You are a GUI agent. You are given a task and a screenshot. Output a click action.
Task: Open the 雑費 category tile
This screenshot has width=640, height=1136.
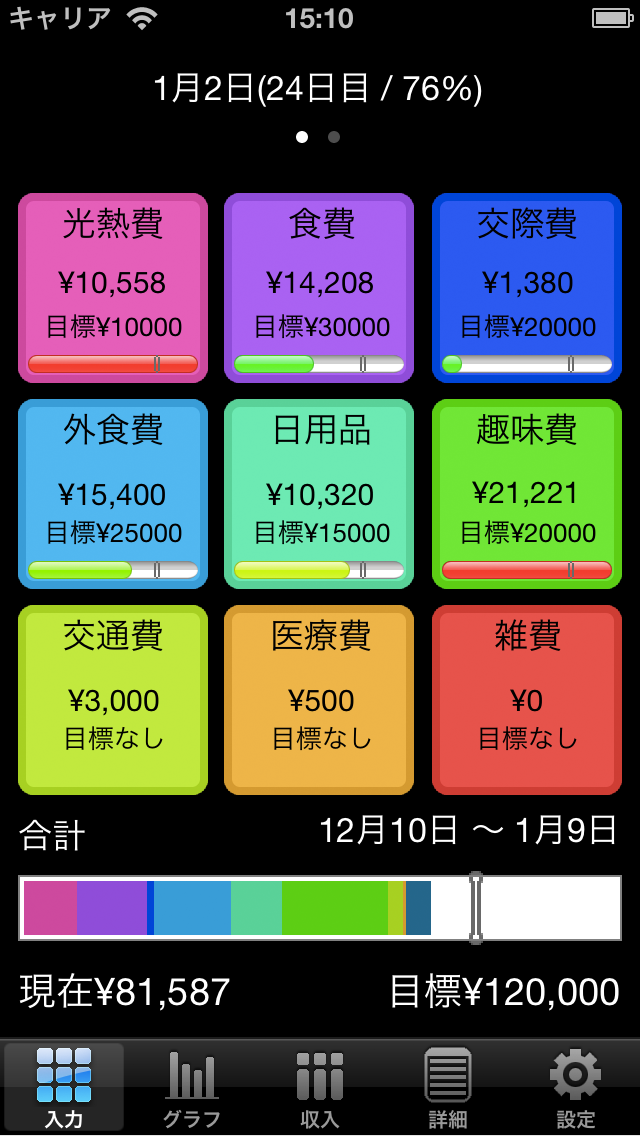(x=526, y=700)
